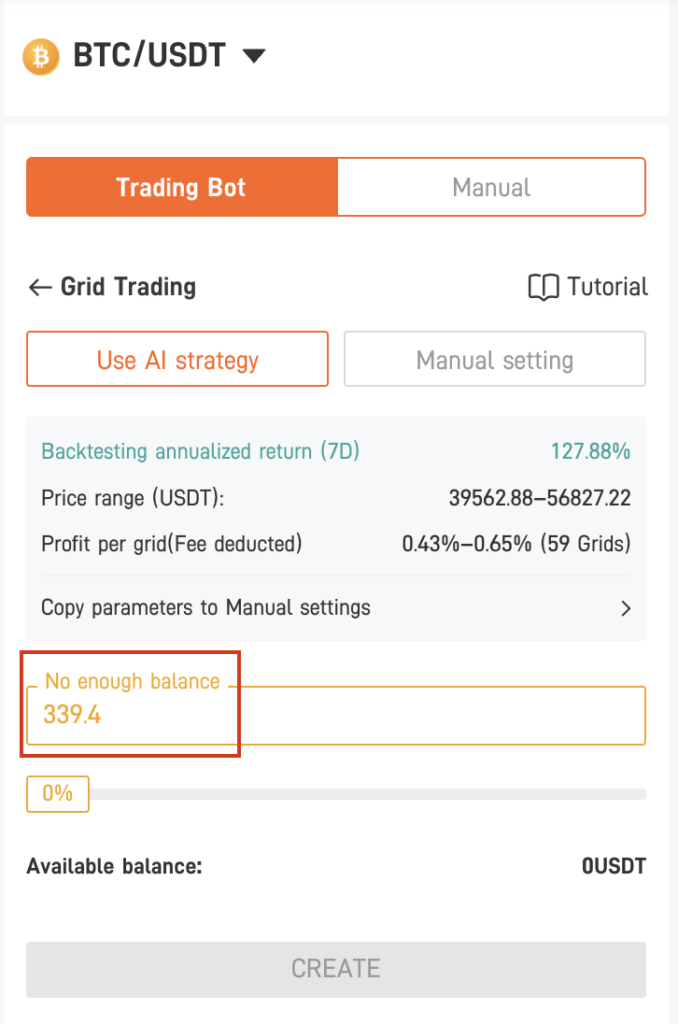The image size is (678, 1024).
Task: Switch to the Manual tab
Action: click(x=491, y=187)
